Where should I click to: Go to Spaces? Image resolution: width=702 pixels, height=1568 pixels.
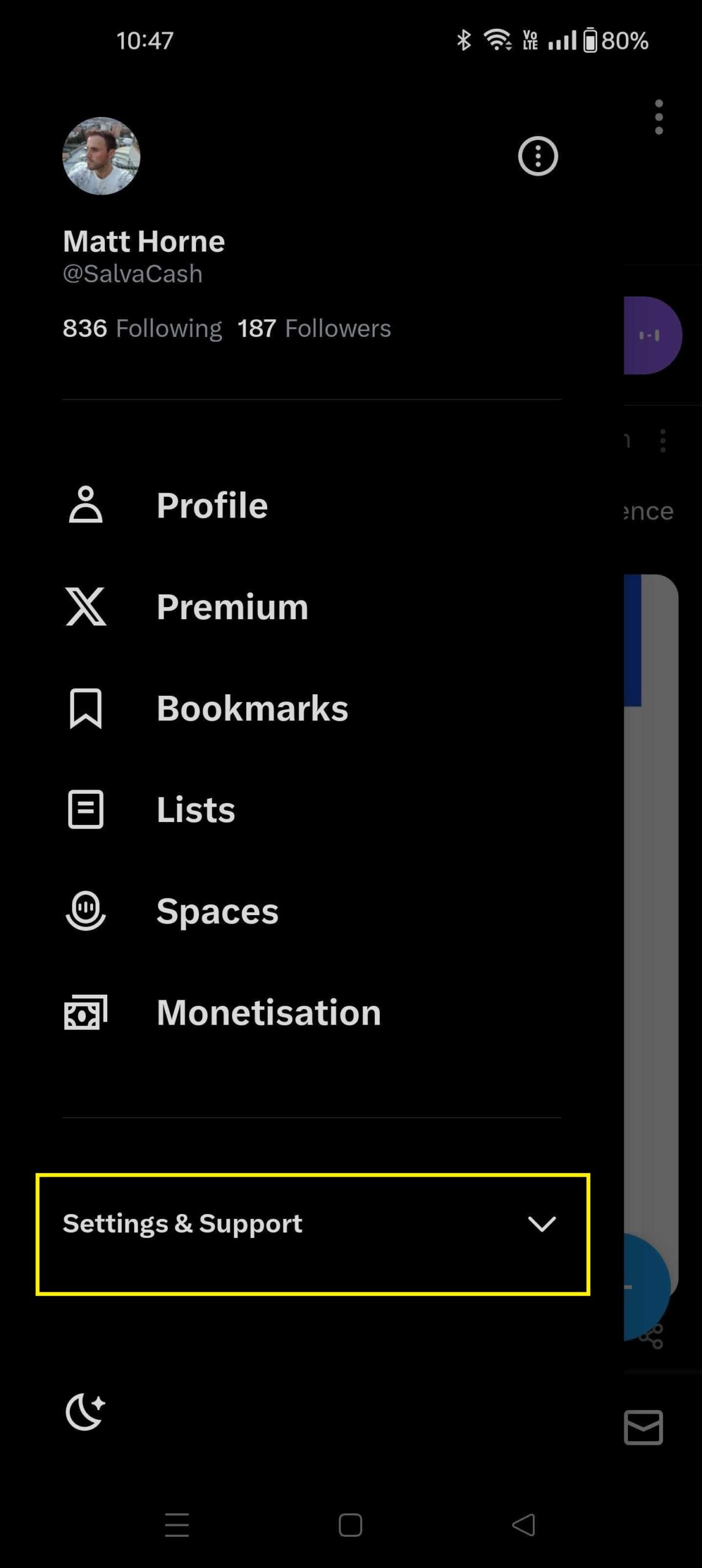click(x=217, y=911)
